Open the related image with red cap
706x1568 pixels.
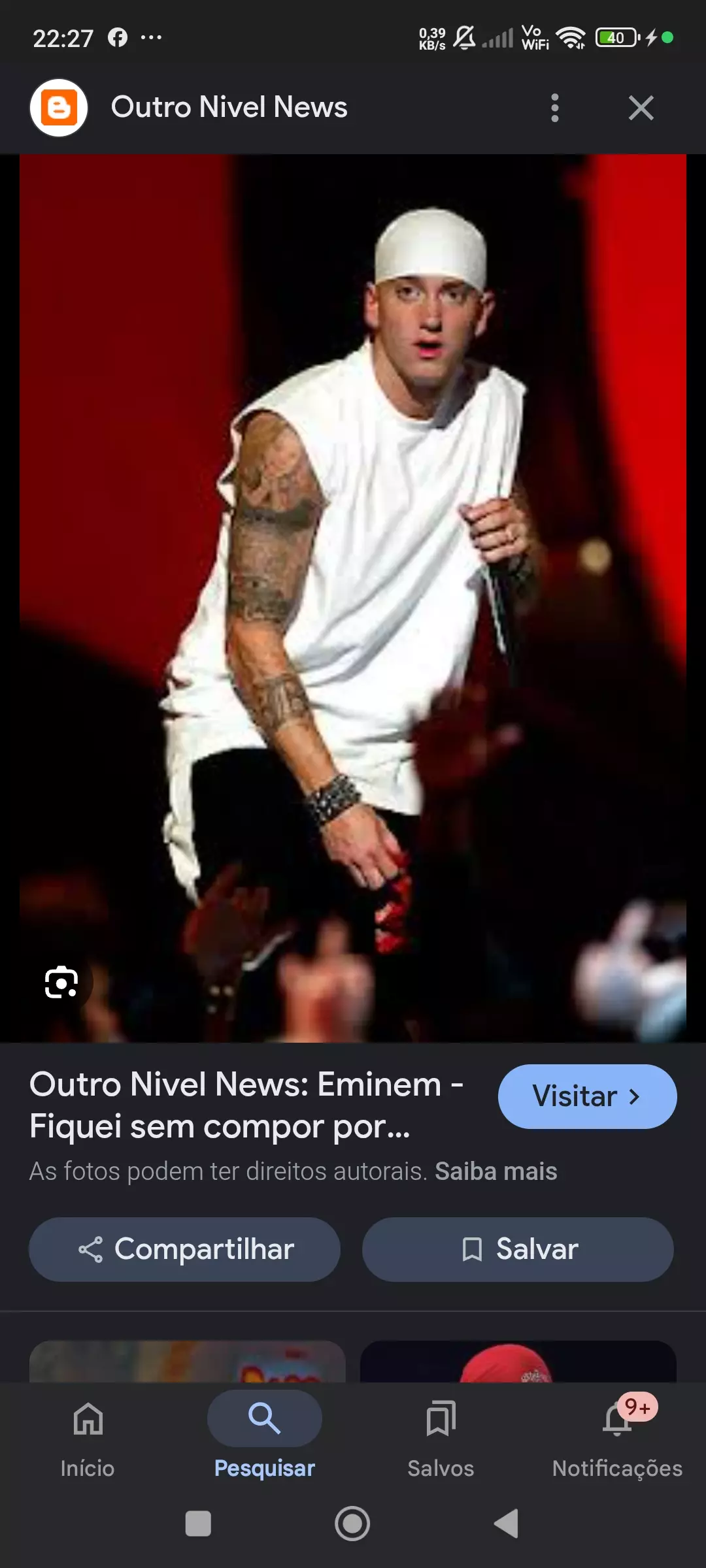pyautogui.click(x=518, y=1362)
